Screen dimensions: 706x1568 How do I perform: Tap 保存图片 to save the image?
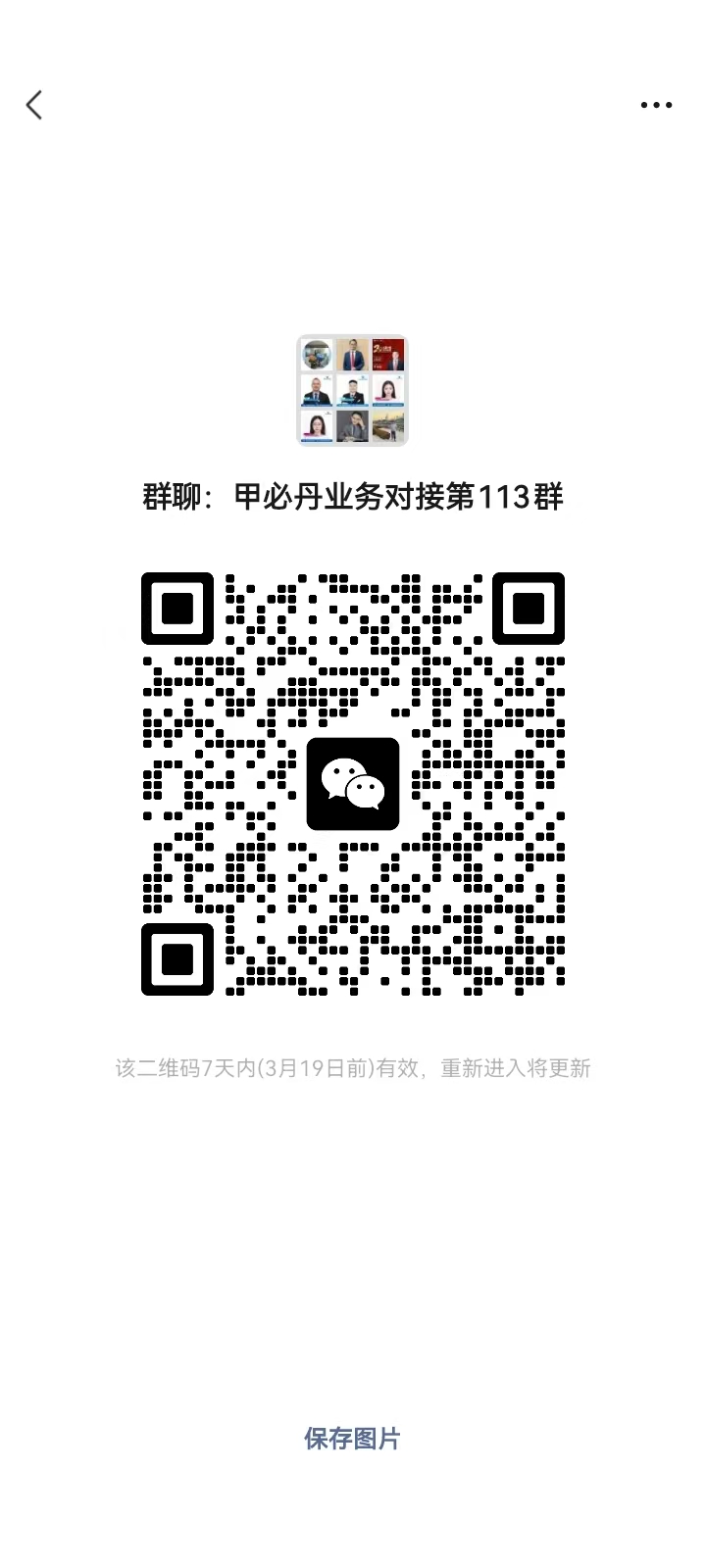352,1439
